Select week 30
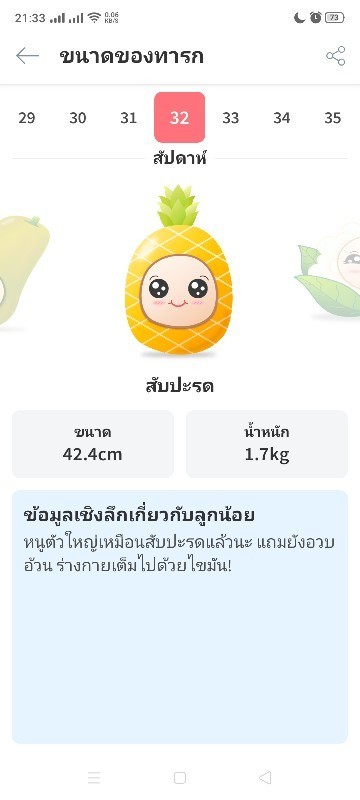The height and width of the screenshot is (800, 360). pos(78,118)
